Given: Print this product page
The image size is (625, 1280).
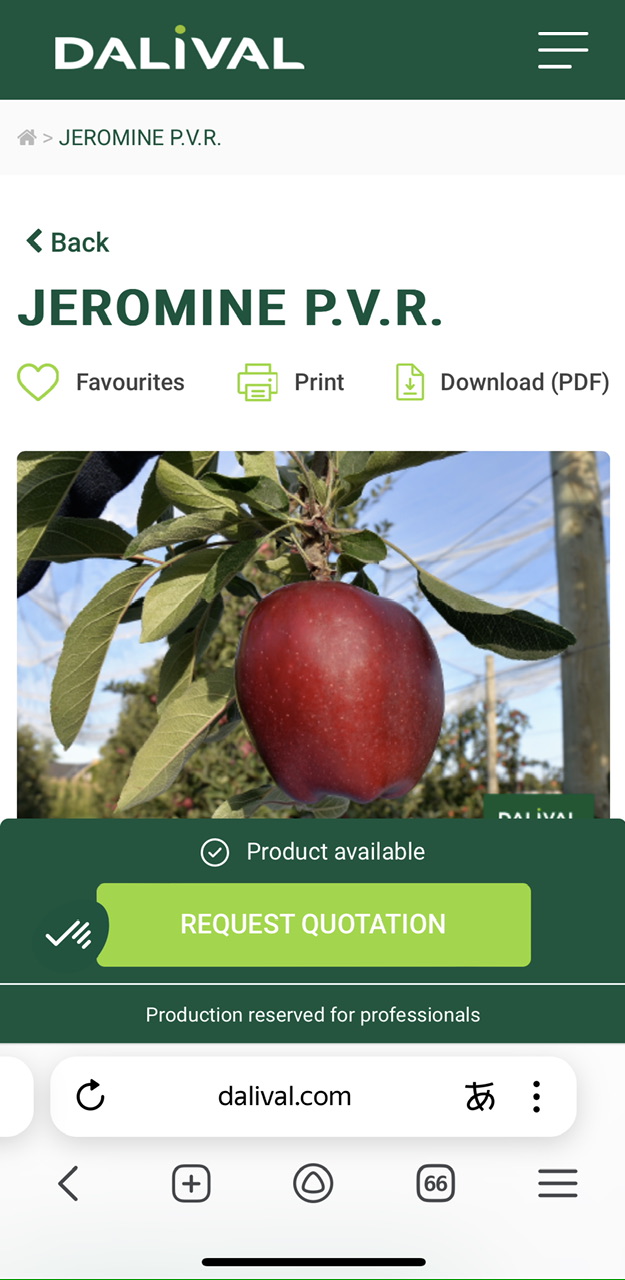Looking at the screenshot, I should coord(291,382).
